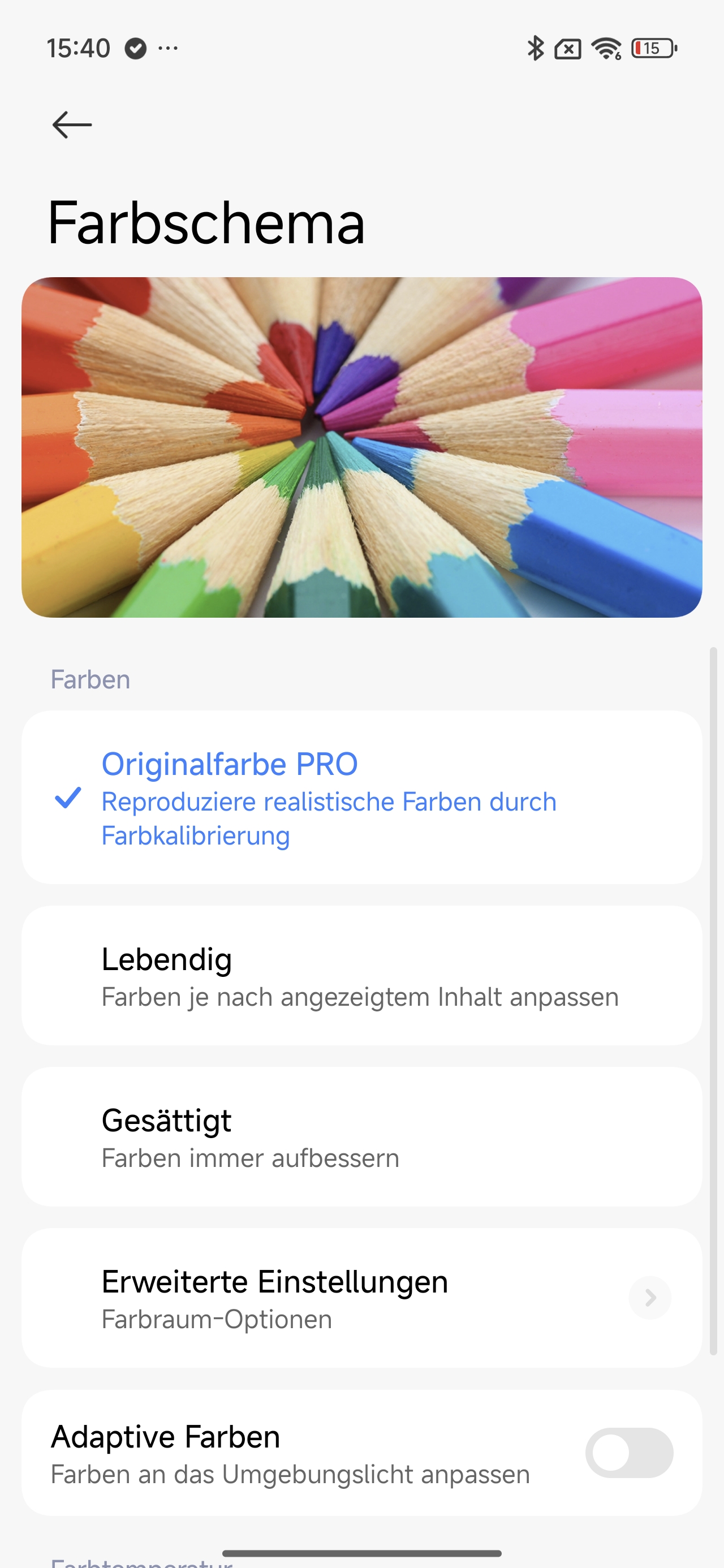Image resolution: width=724 pixels, height=1568 pixels.
Task: Enable the Adaptive Farben switch
Action: pos(628,1453)
